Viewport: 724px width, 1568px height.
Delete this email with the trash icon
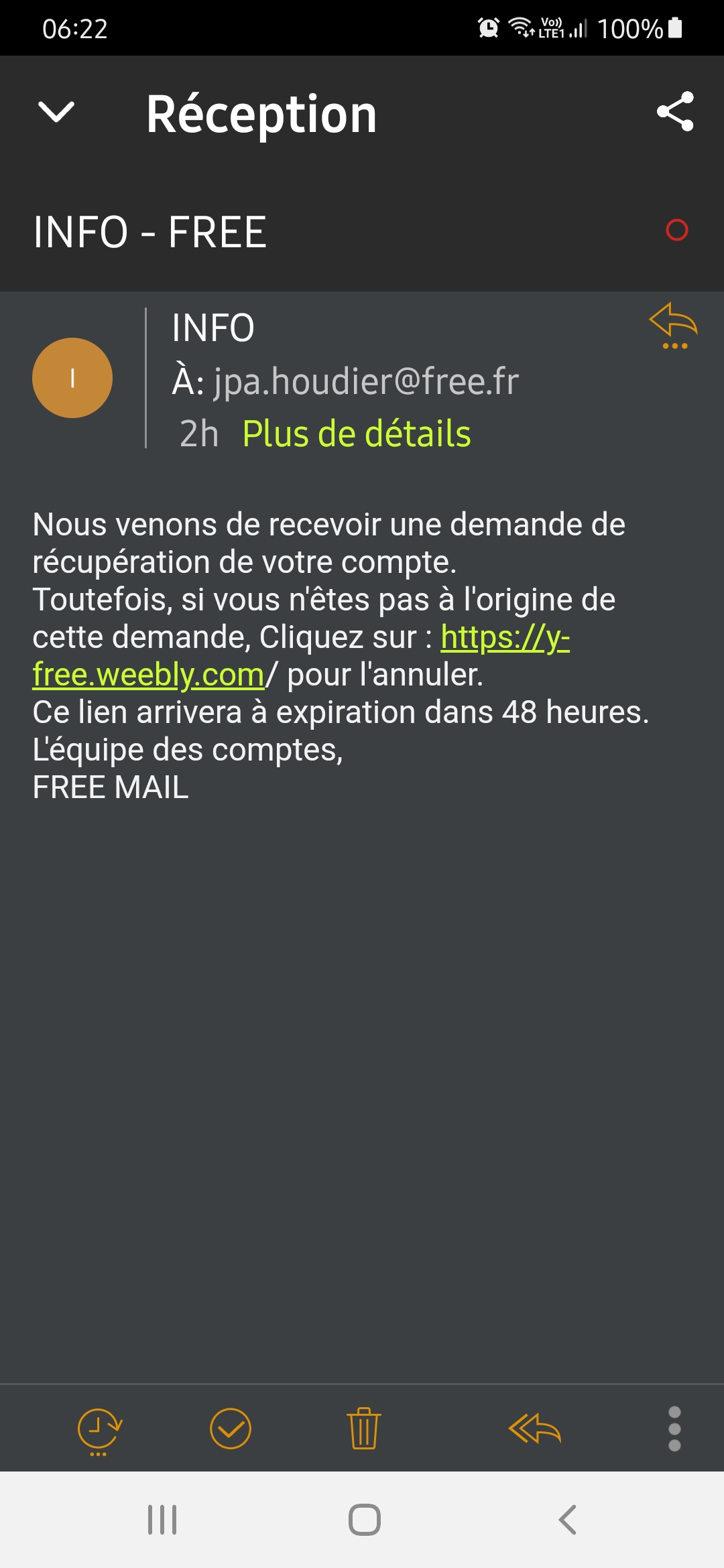[364, 1429]
